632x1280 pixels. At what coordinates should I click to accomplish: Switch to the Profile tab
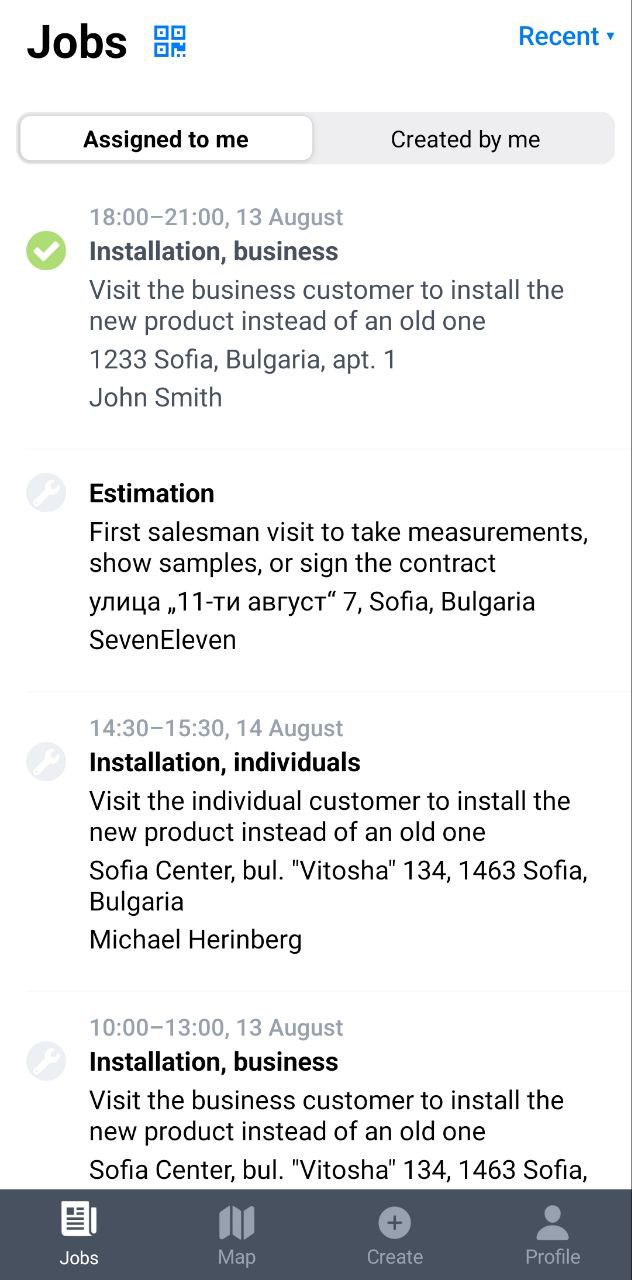coord(553,1236)
